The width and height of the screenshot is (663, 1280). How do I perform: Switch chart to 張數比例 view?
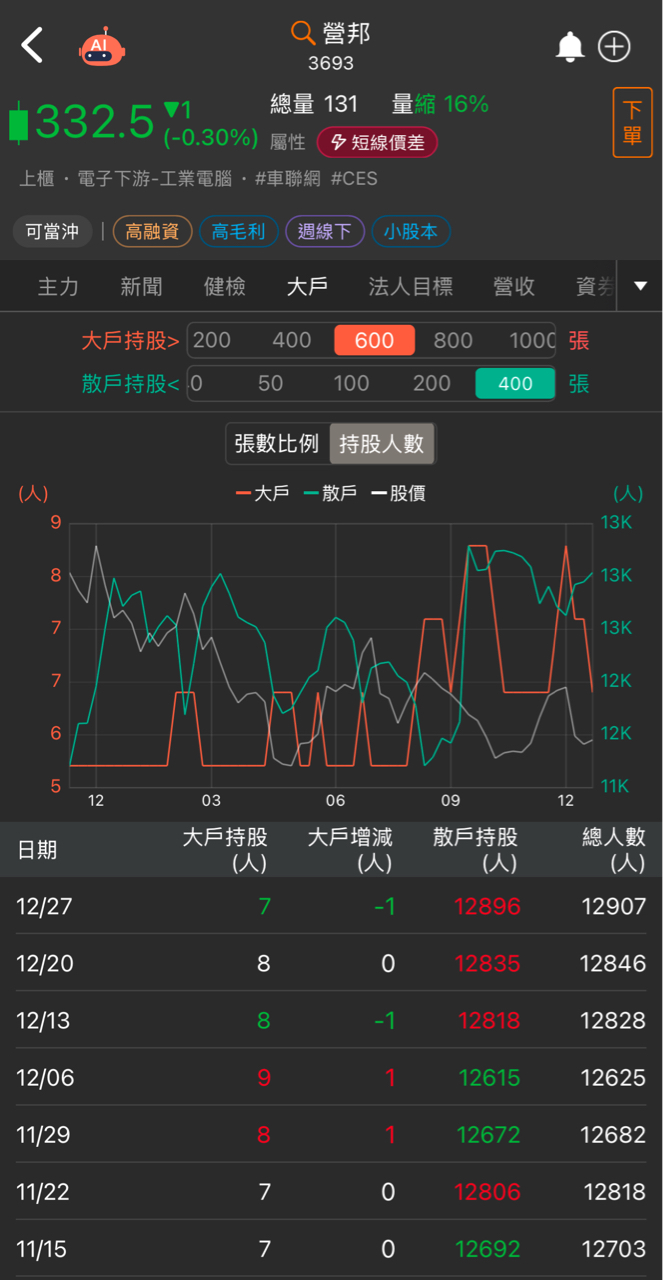click(277, 444)
